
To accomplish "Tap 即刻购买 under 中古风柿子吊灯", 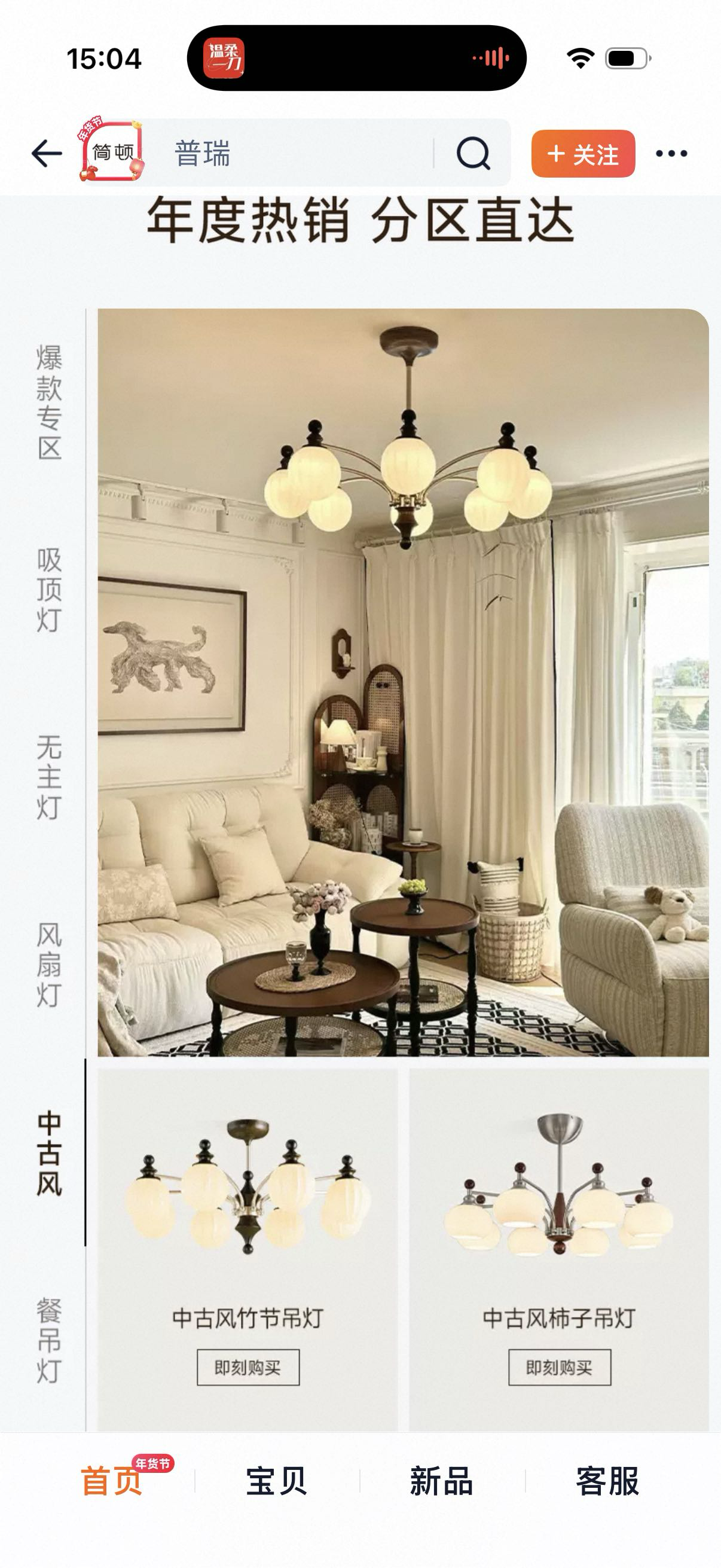I will 559,1368.
